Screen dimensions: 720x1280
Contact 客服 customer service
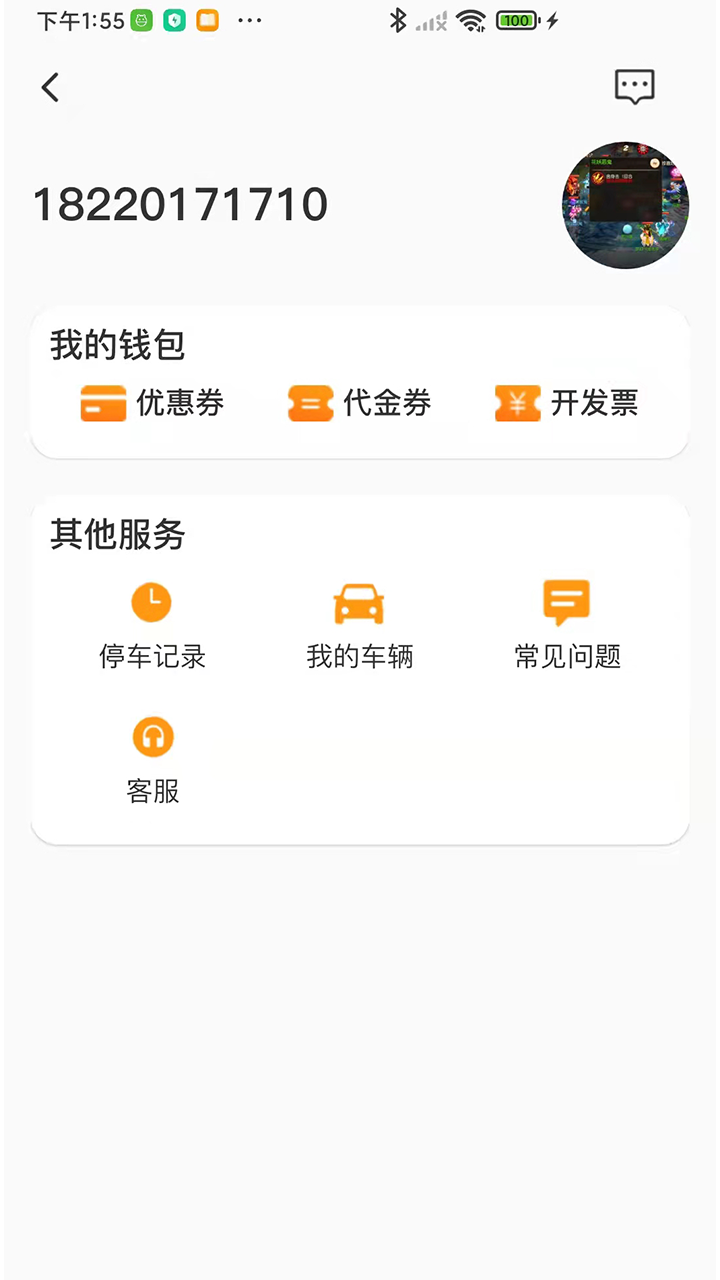tap(153, 760)
